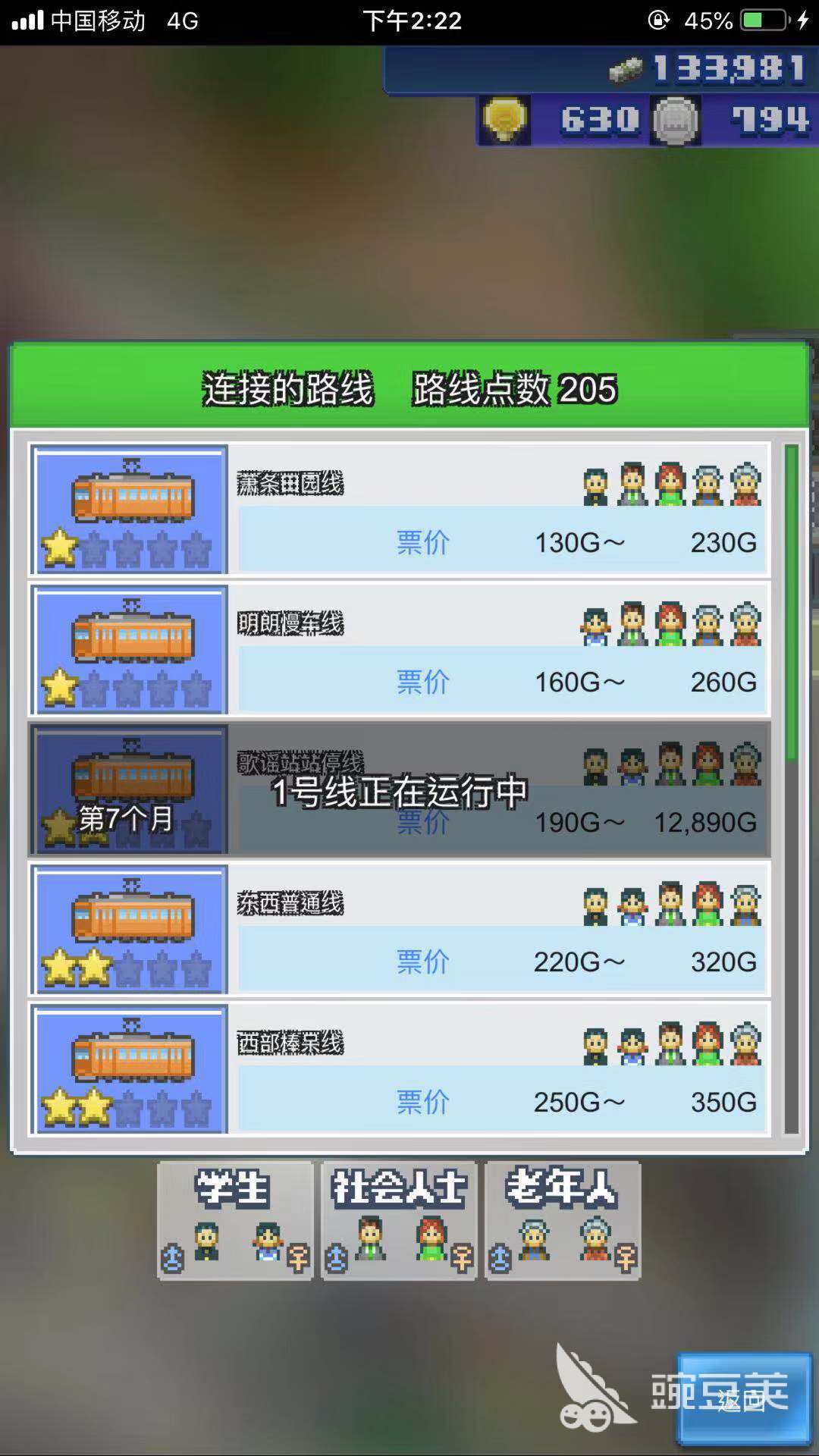This screenshot has height=1456, width=819.
Task: Open the running 歌谣站站停线 route
Action: 400,789
